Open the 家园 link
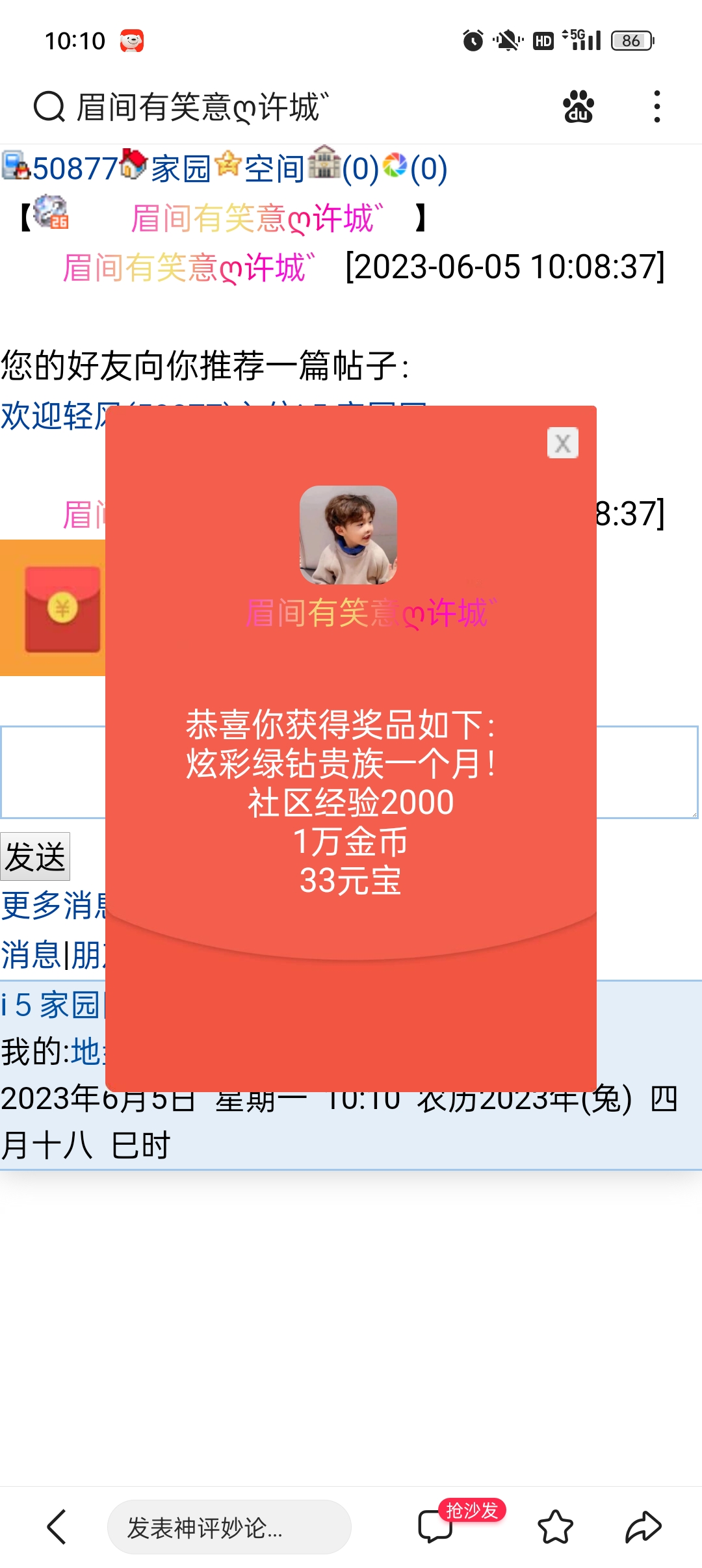 [181, 169]
